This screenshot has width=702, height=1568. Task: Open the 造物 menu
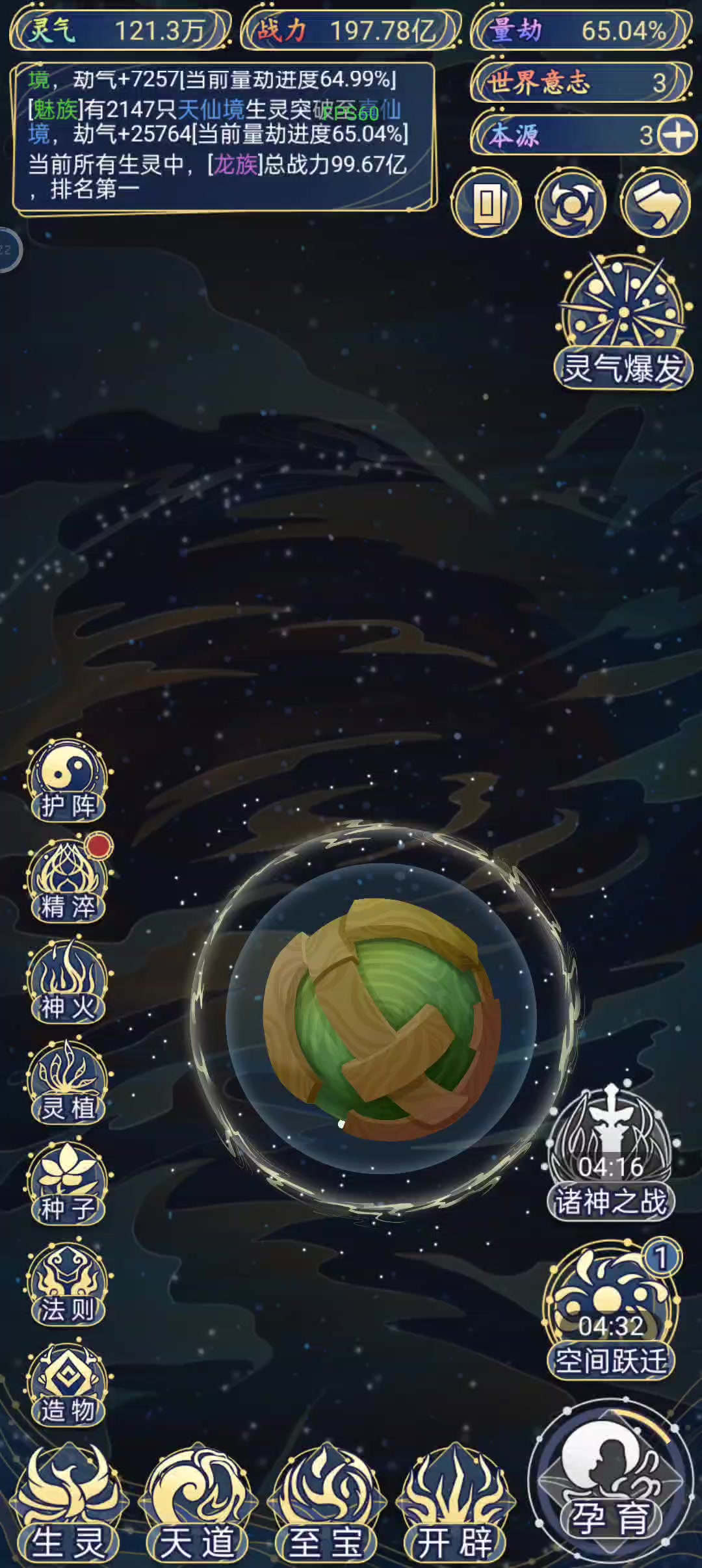point(68,1383)
